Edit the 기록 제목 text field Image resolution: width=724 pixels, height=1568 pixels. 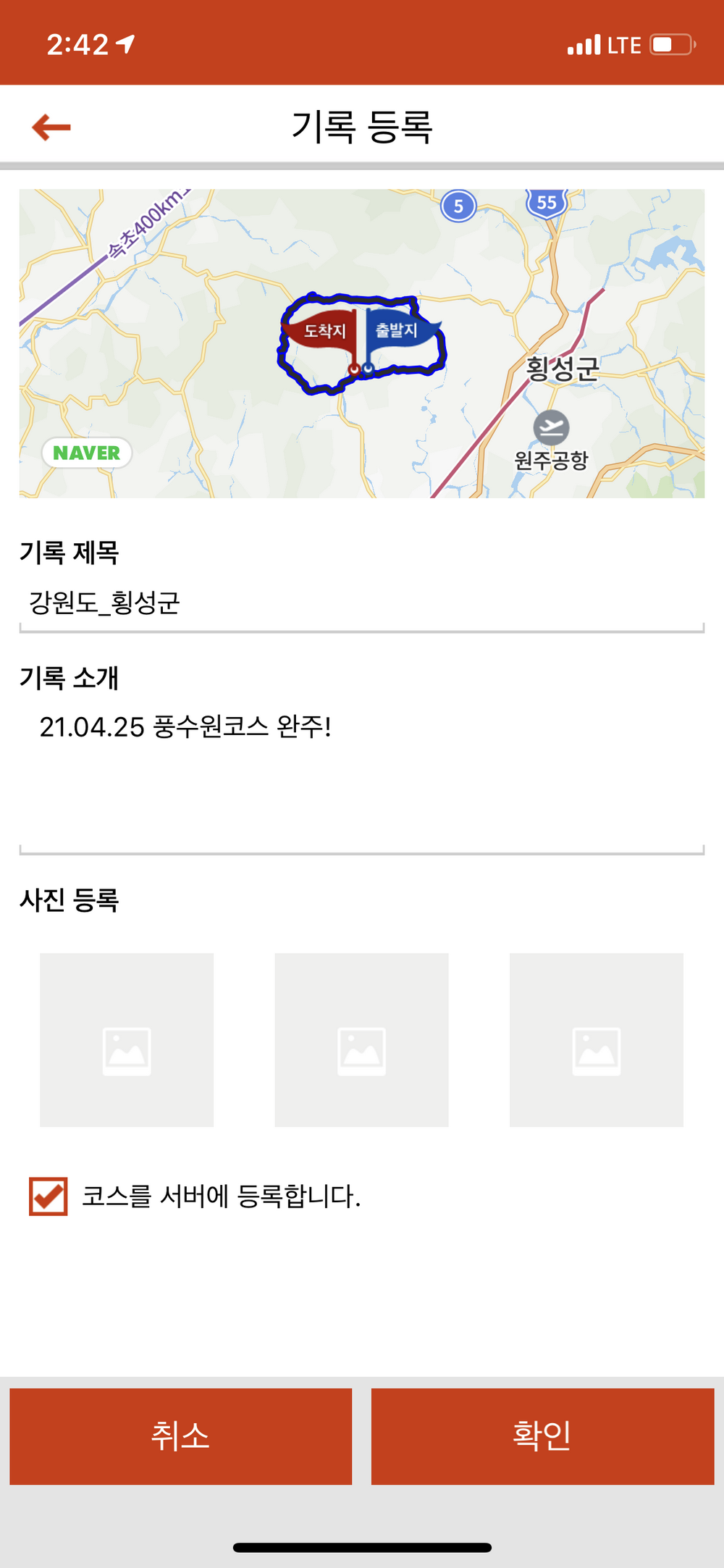(x=361, y=603)
